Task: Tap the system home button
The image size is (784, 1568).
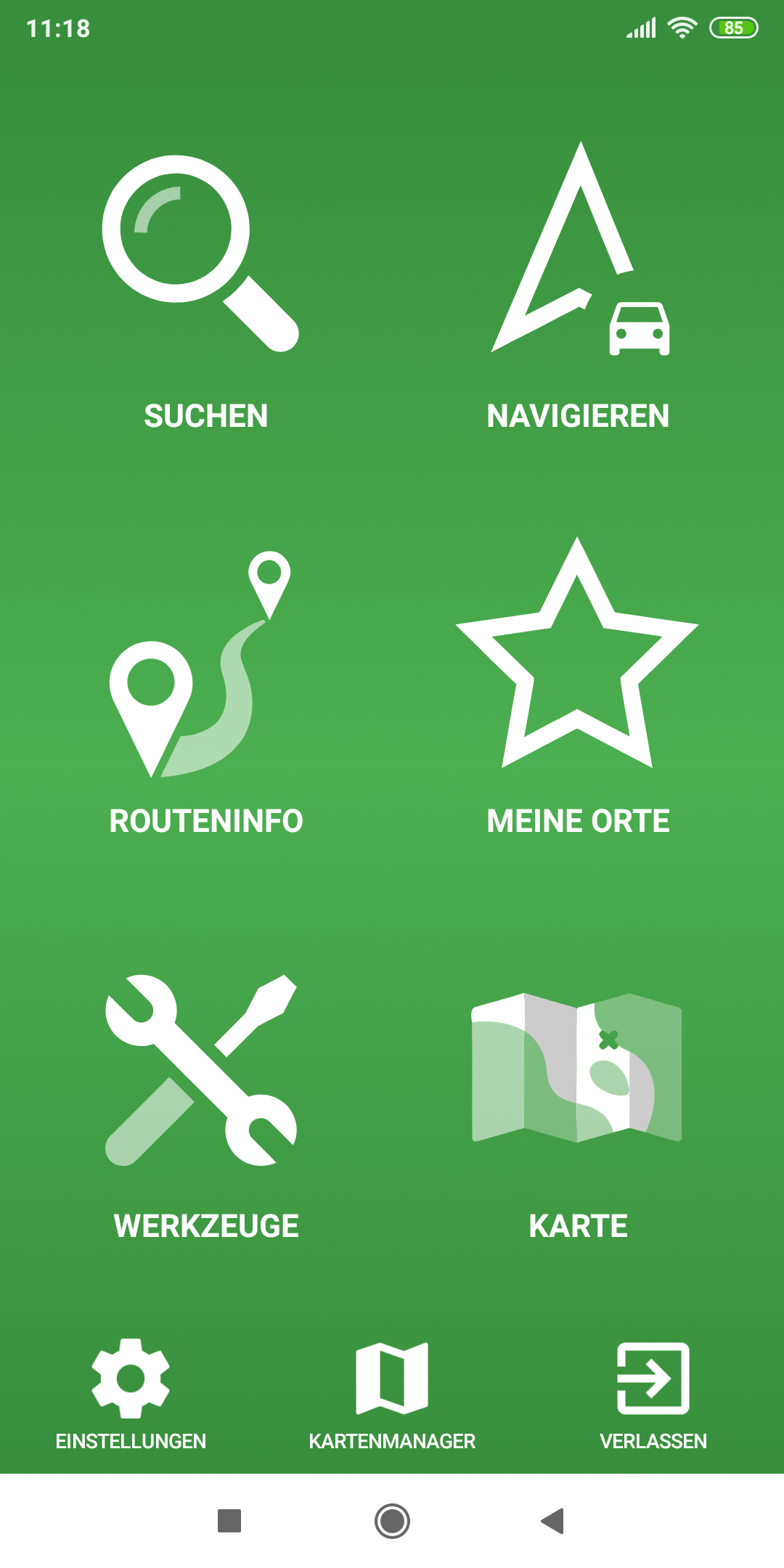Action: pyautogui.click(x=392, y=1520)
